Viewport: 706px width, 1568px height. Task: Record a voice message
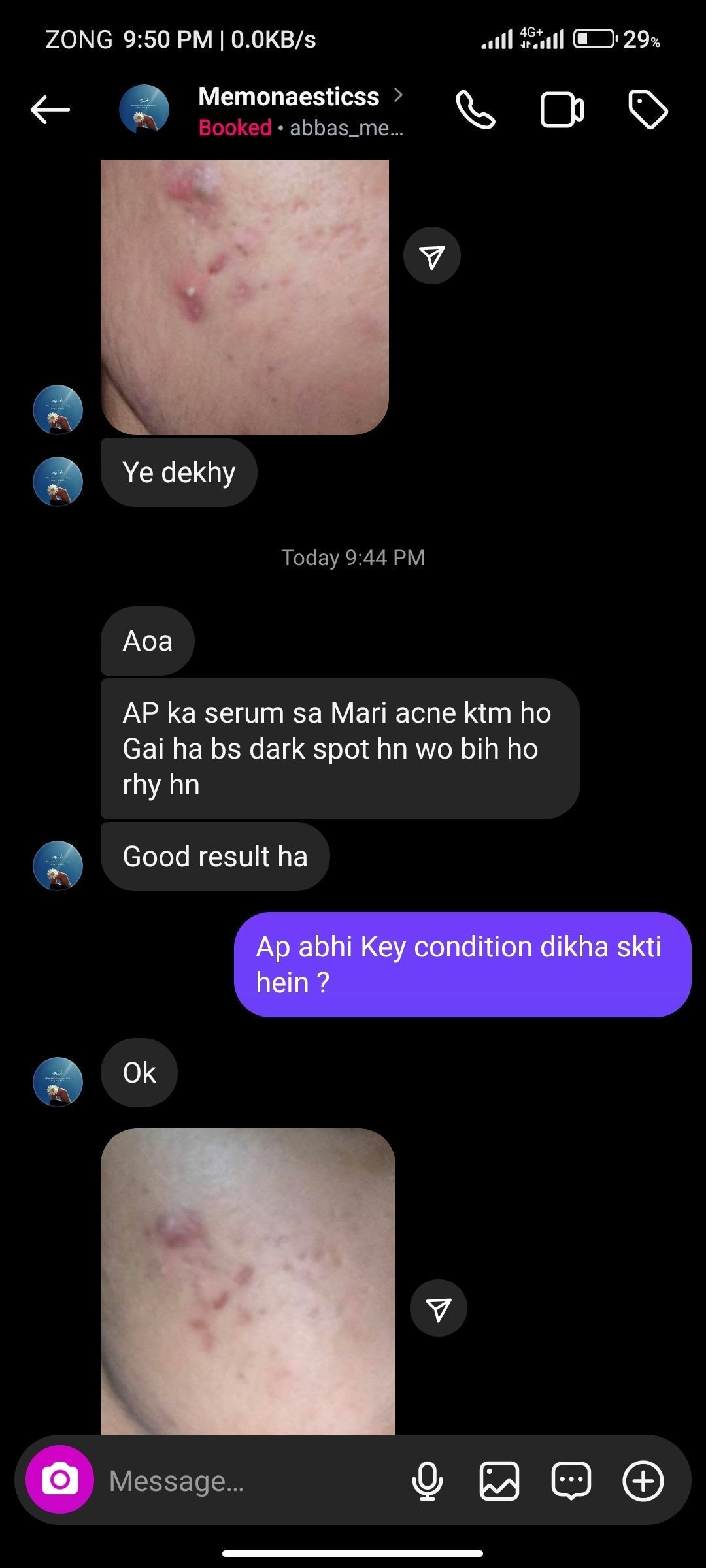(x=428, y=1481)
